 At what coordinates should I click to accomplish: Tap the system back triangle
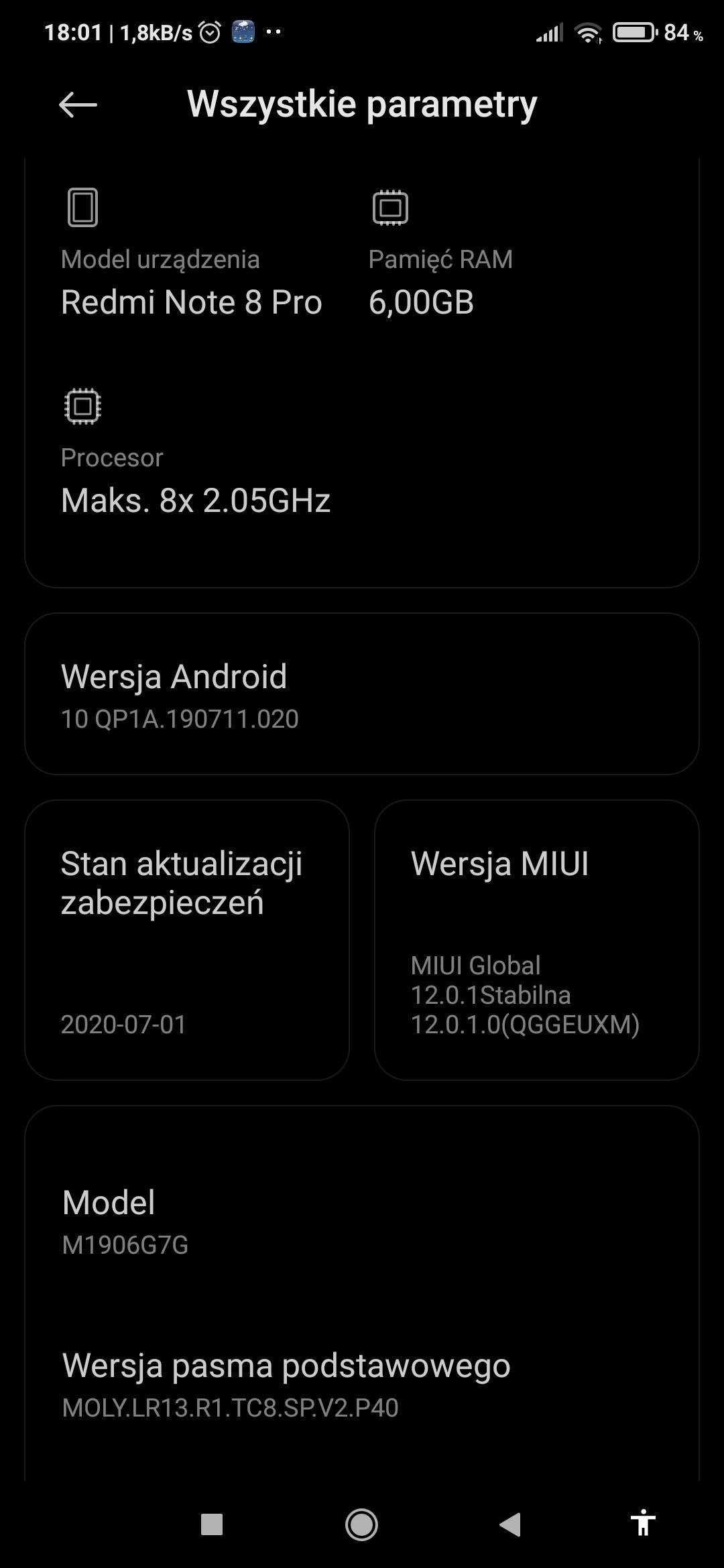pyautogui.click(x=510, y=1524)
